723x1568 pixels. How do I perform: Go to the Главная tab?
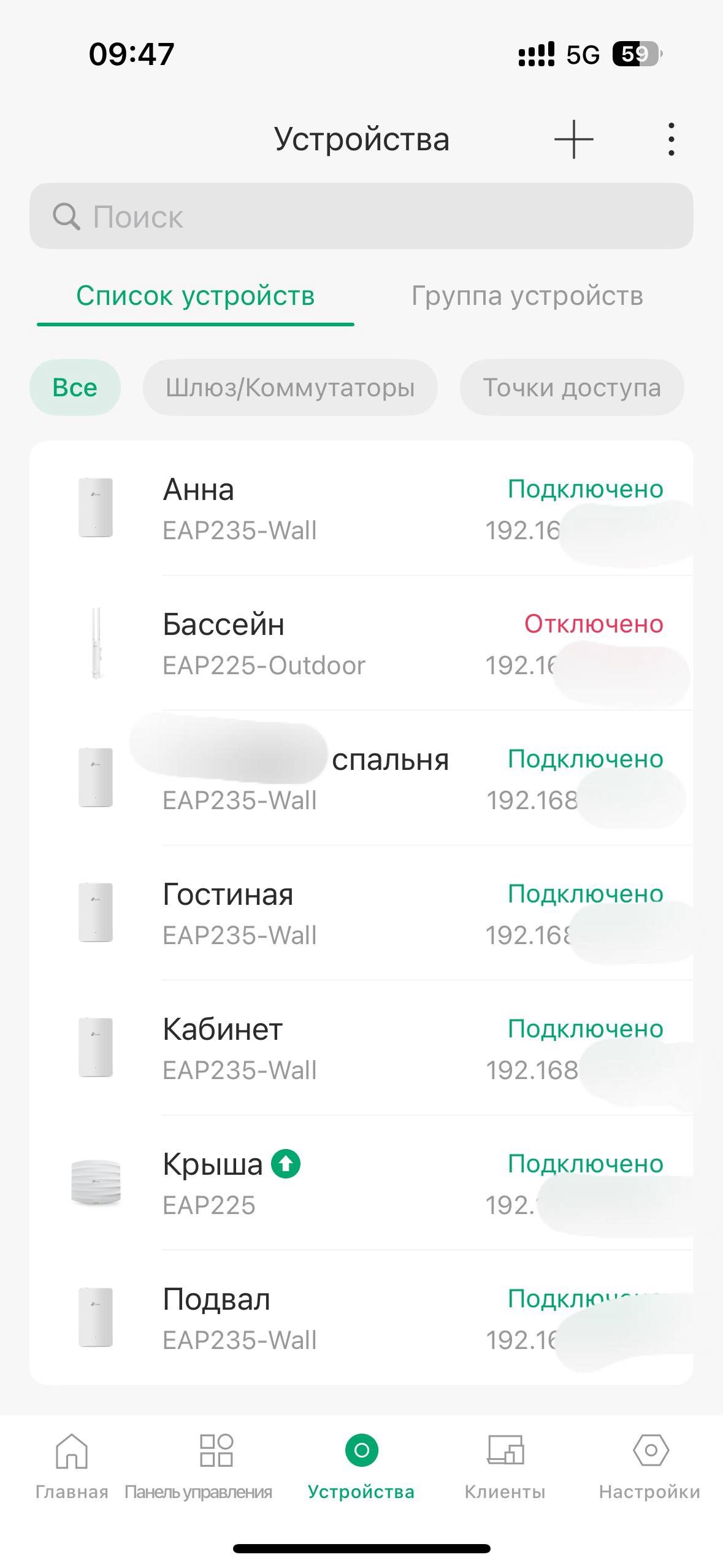[x=72, y=1466]
